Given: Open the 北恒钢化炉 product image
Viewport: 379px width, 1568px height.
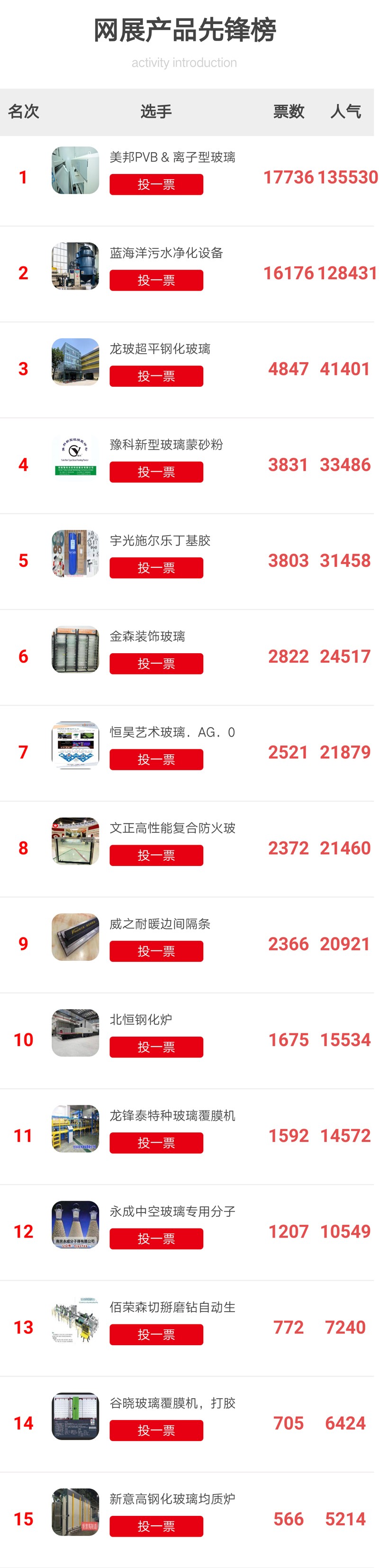Looking at the screenshot, I should (x=75, y=1033).
